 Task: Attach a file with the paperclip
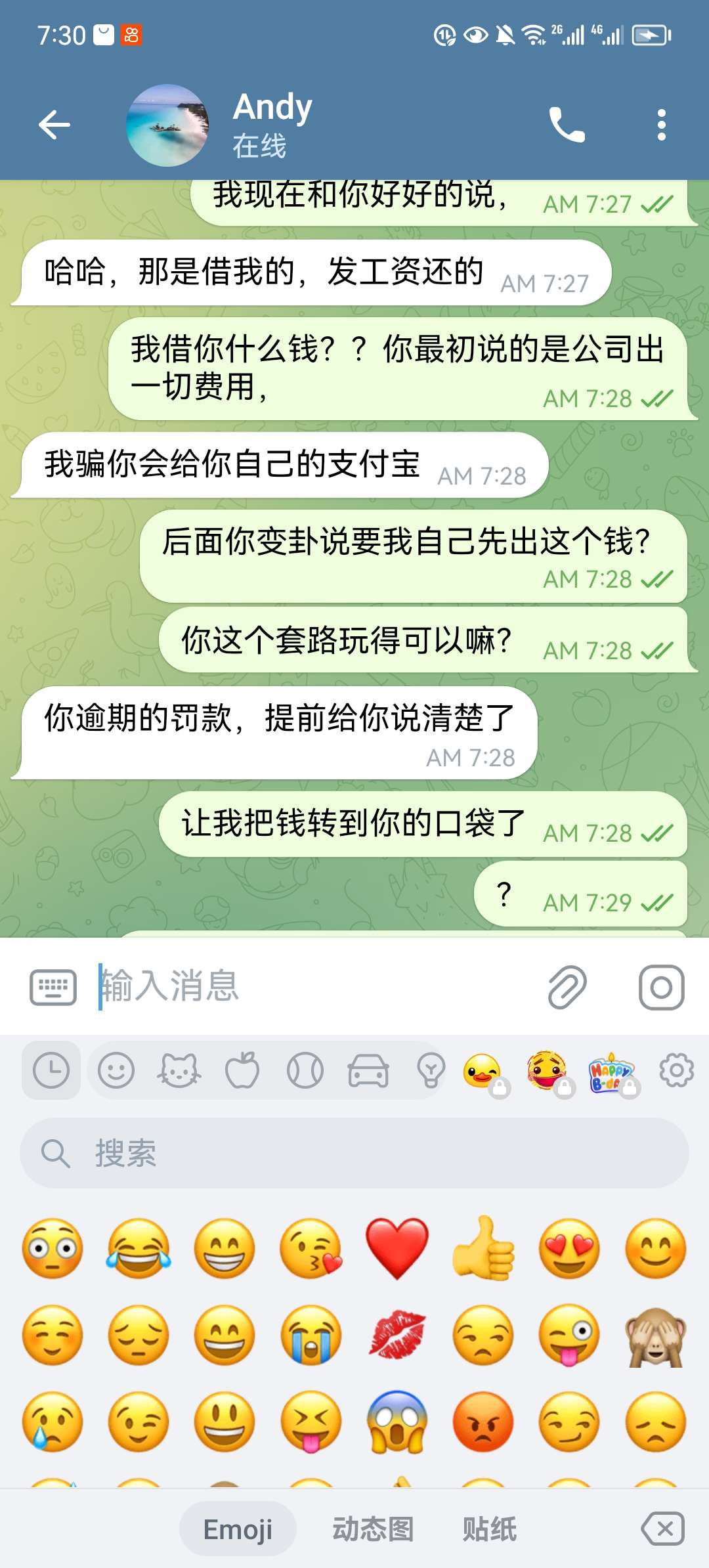[567, 986]
